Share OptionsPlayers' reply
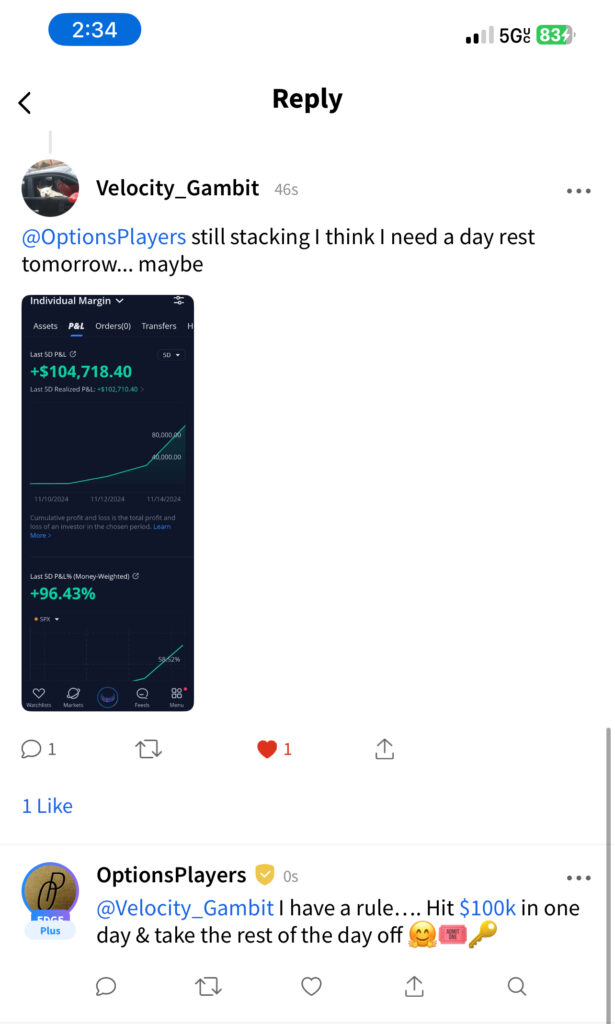The width and height of the screenshot is (615, 1024). 414,986
